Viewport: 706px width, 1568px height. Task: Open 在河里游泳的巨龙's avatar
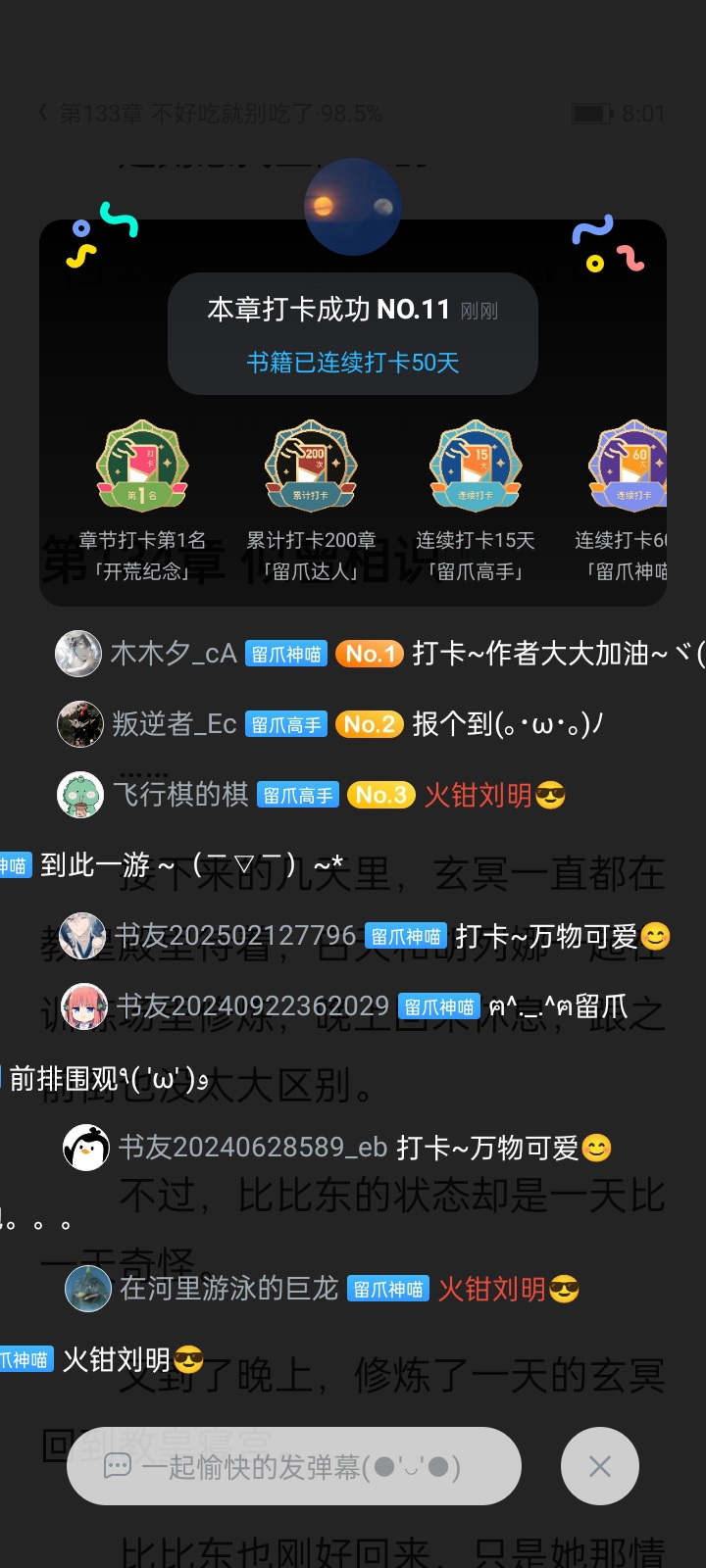point(88,1289)
